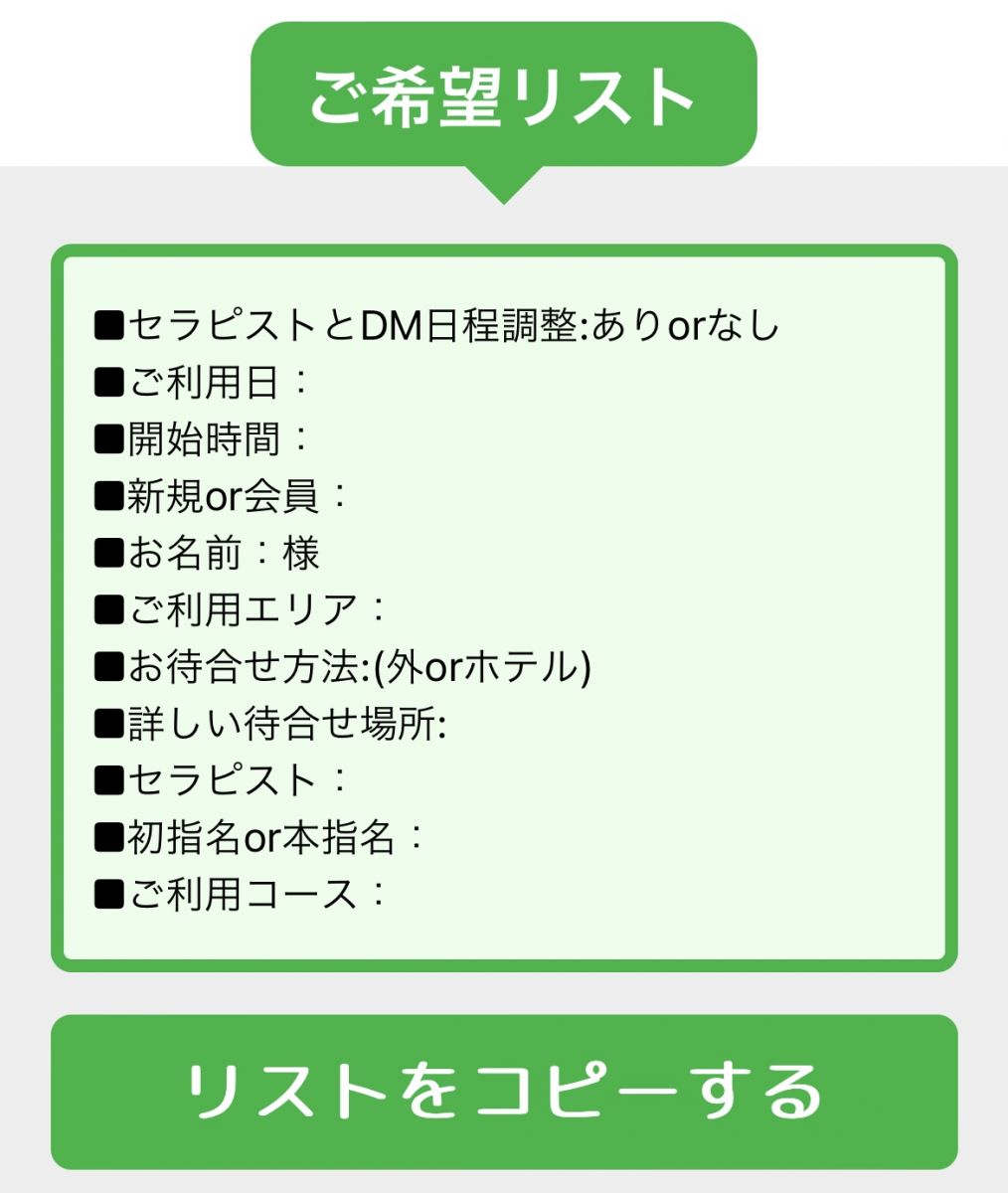1008x1193 pixels.
Task: Tap inside the ご希望リスト text box
Action: pos(504,608)
